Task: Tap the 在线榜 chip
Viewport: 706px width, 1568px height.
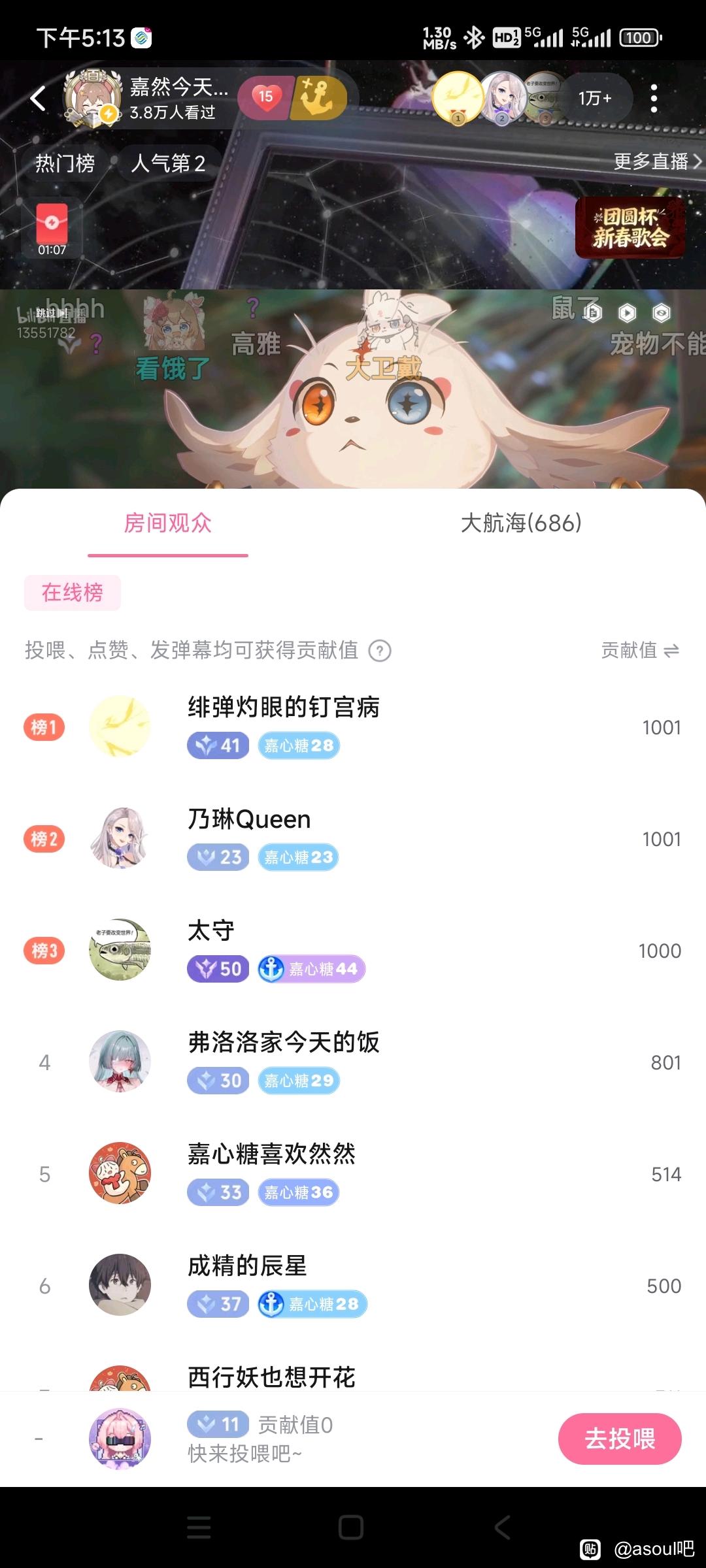Action: click(73, 593)
